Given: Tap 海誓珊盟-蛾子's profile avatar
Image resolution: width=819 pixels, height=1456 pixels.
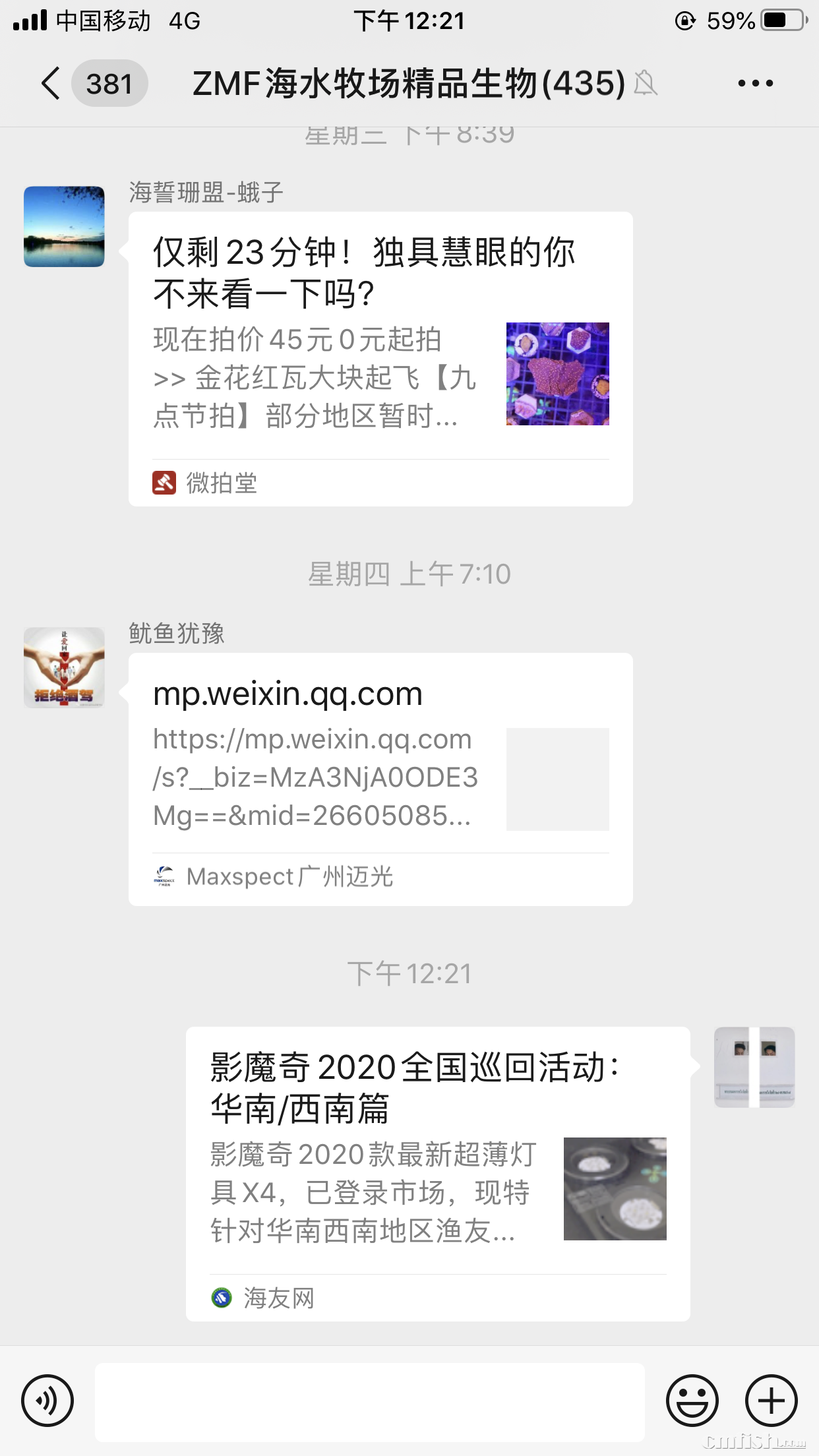Looking at the screenshot, I should coord(63,228).
